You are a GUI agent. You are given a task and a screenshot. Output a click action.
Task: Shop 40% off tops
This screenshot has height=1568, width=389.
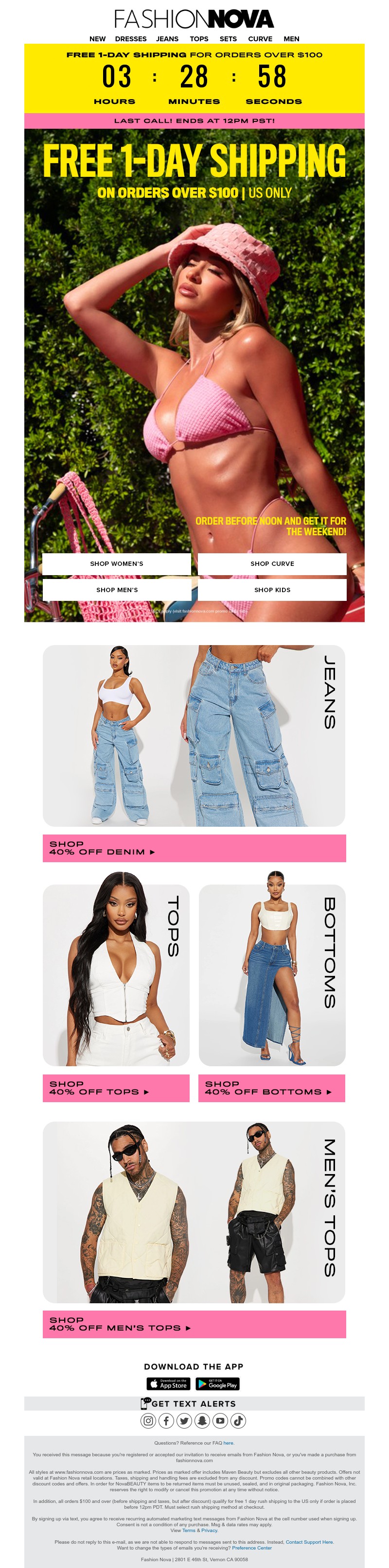coord(116,1088)
